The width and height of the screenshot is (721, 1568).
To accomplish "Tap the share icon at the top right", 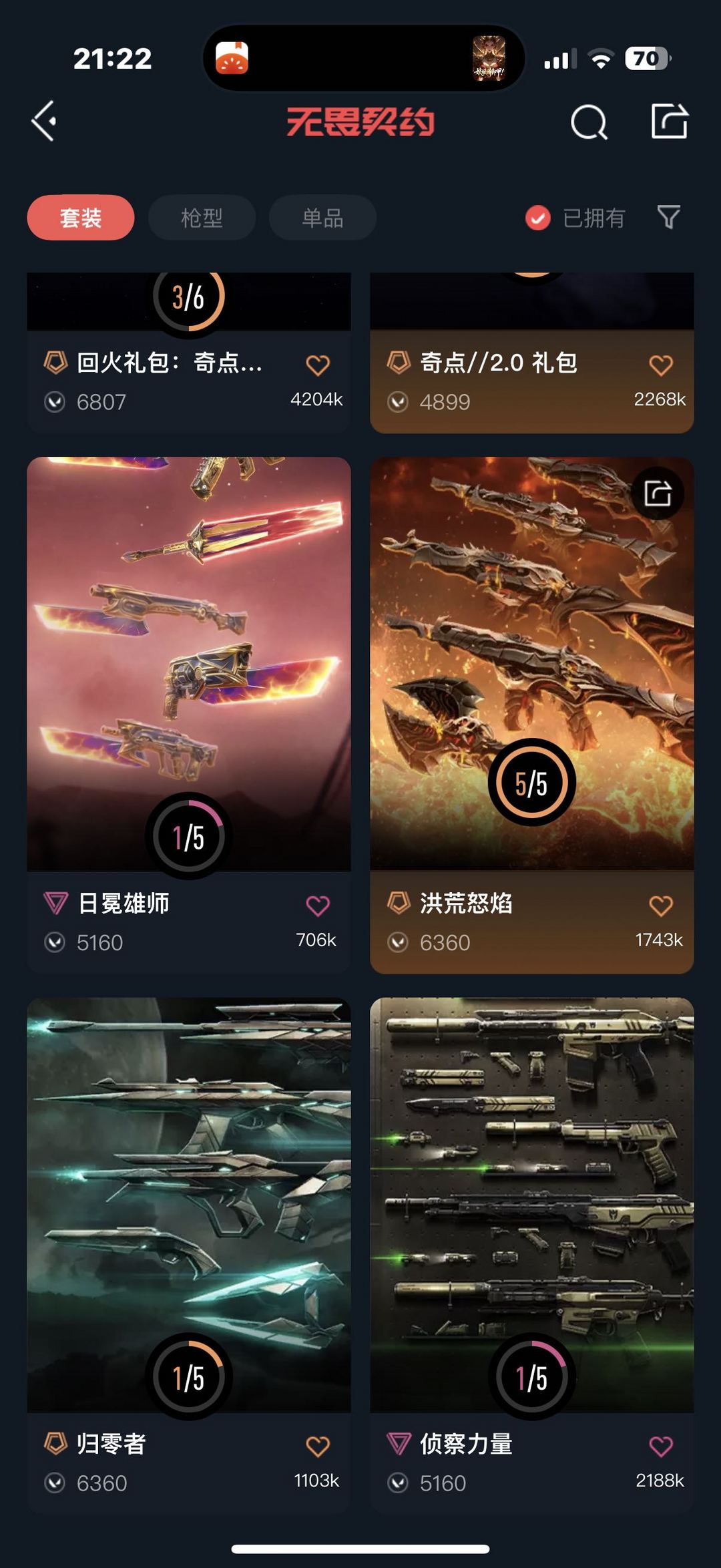I will [x=672, y=122].
